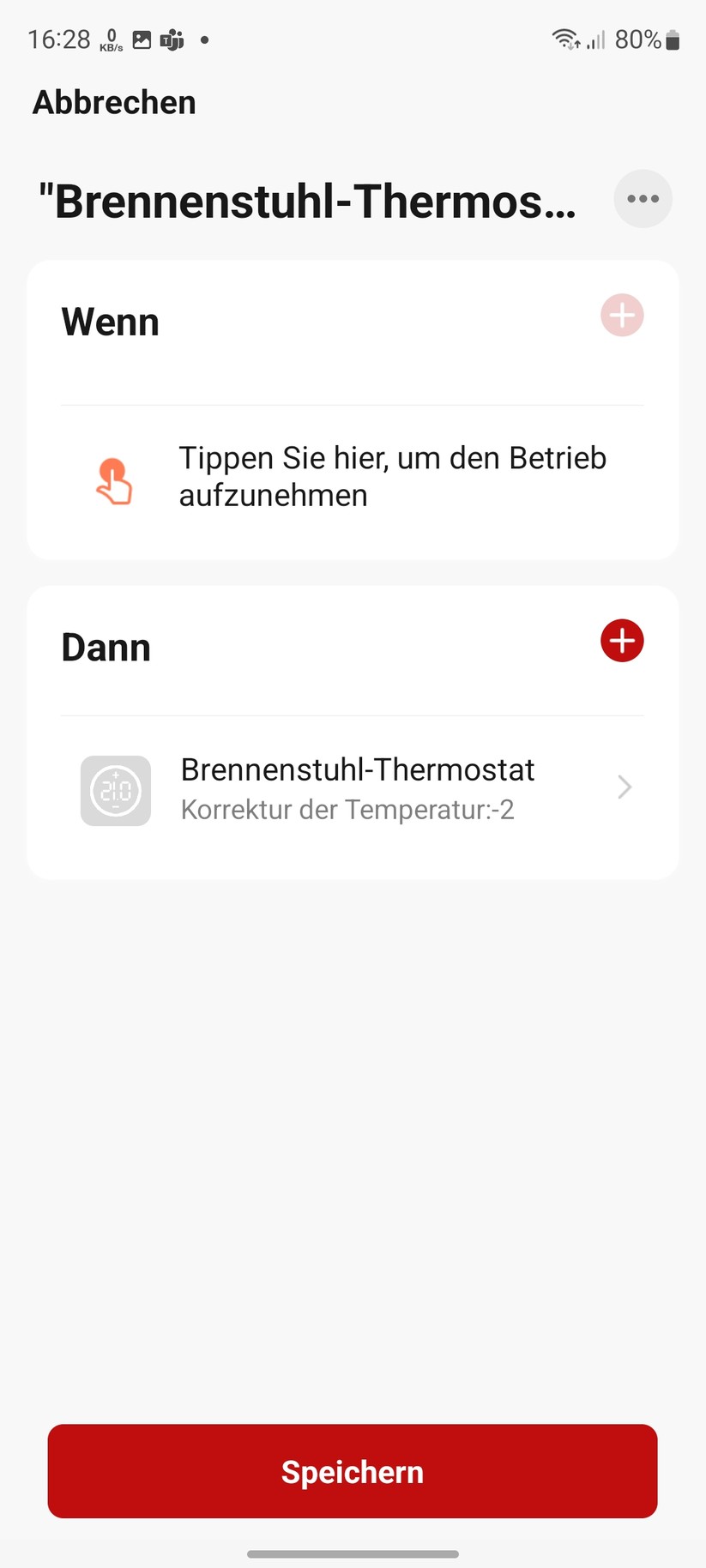Tap the Microsoft Teams notification icon
Screen dimensions: 706x1568
(x=172, y=39)
